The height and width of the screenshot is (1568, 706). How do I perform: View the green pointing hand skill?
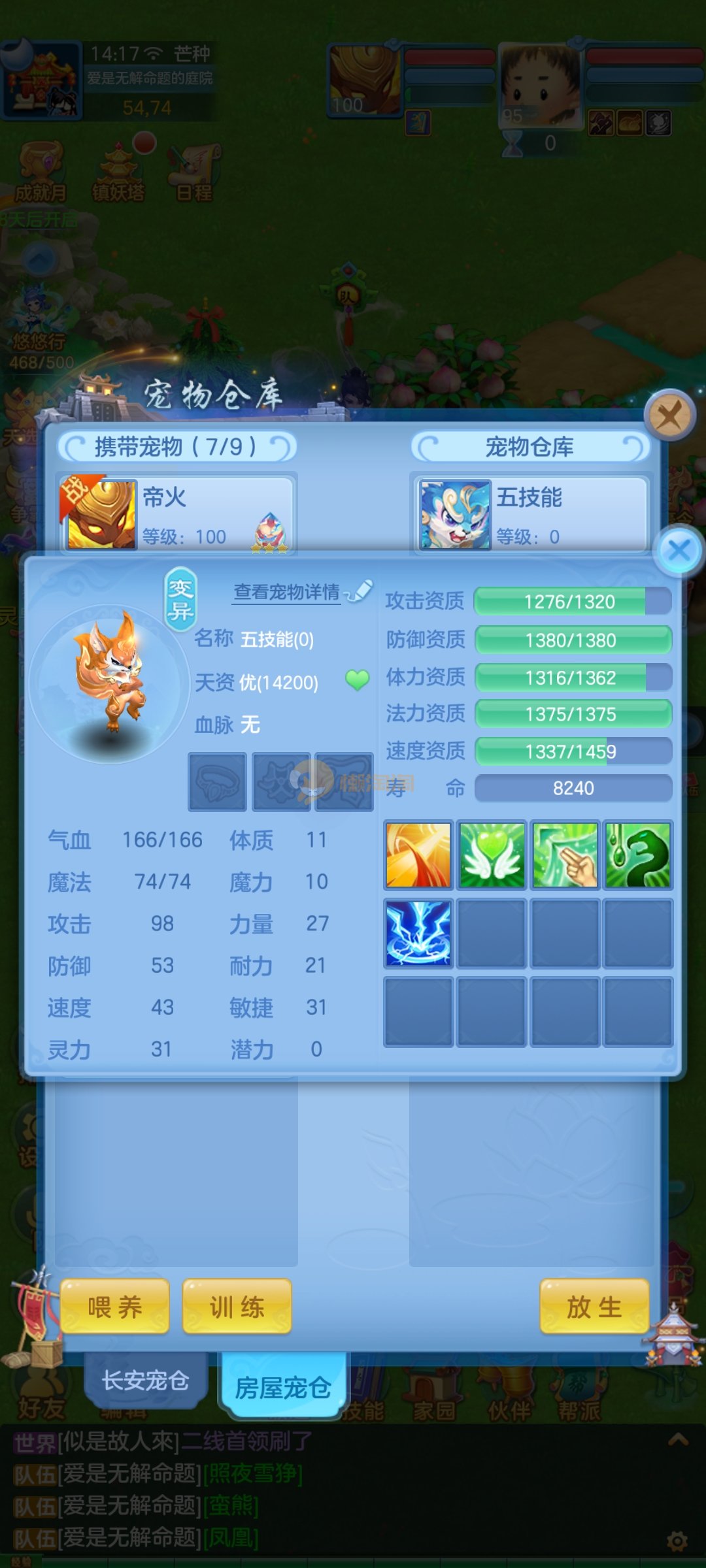coord(565,855)
